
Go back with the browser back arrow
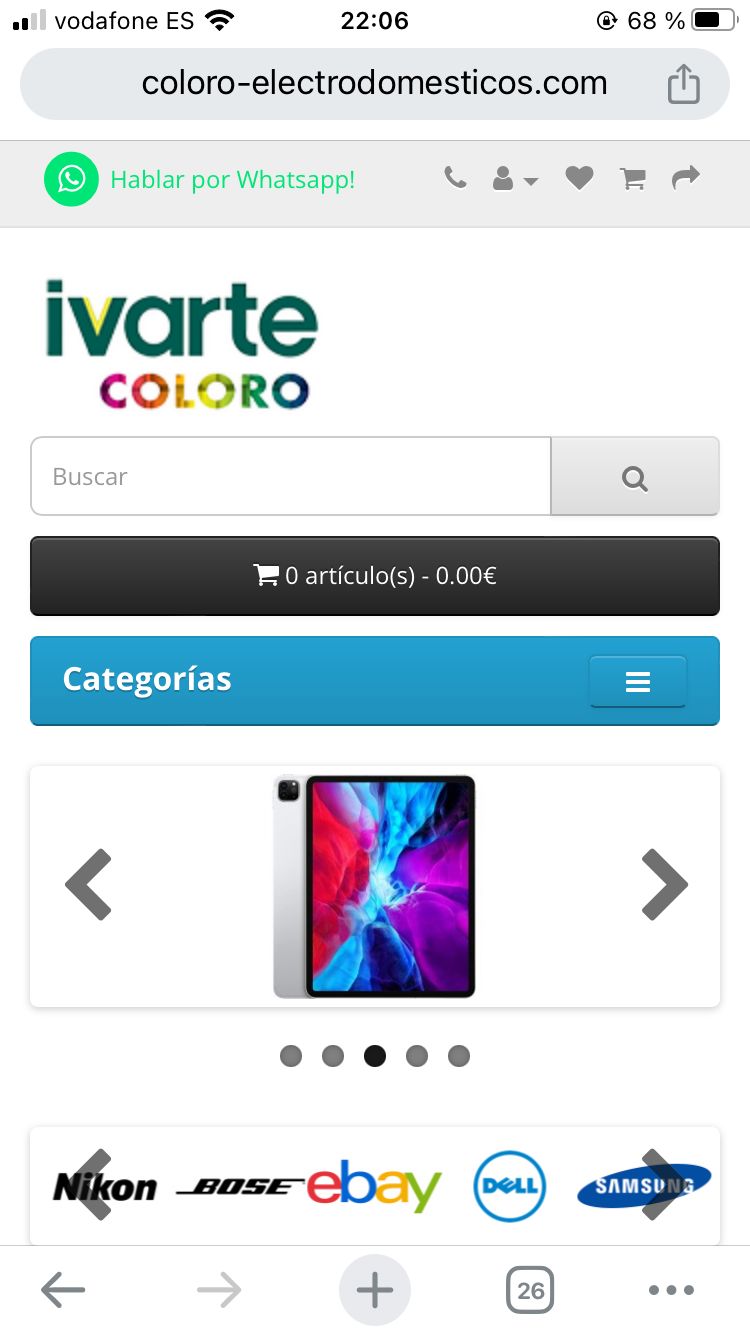click(63, 1290)
